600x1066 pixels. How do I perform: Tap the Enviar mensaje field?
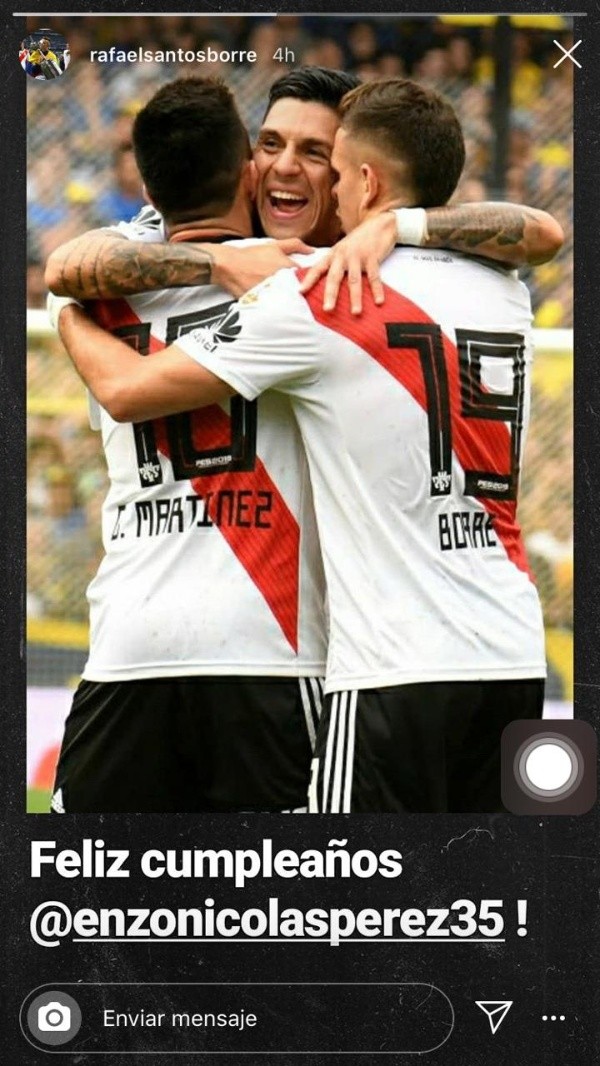click(x=236, y=1018)
